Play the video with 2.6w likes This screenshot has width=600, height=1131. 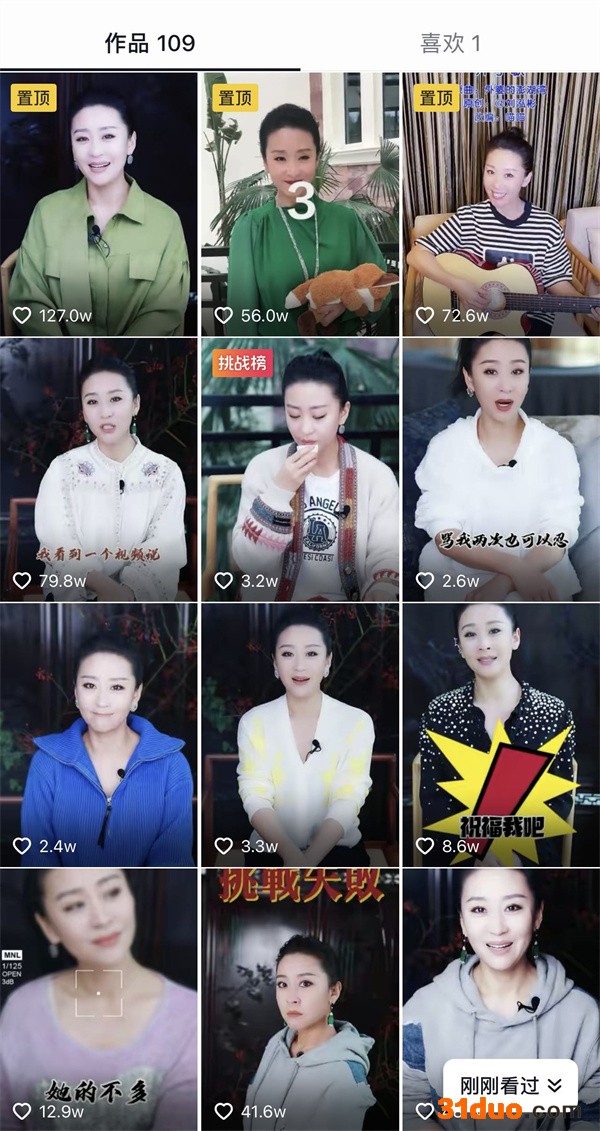(501, 470)
